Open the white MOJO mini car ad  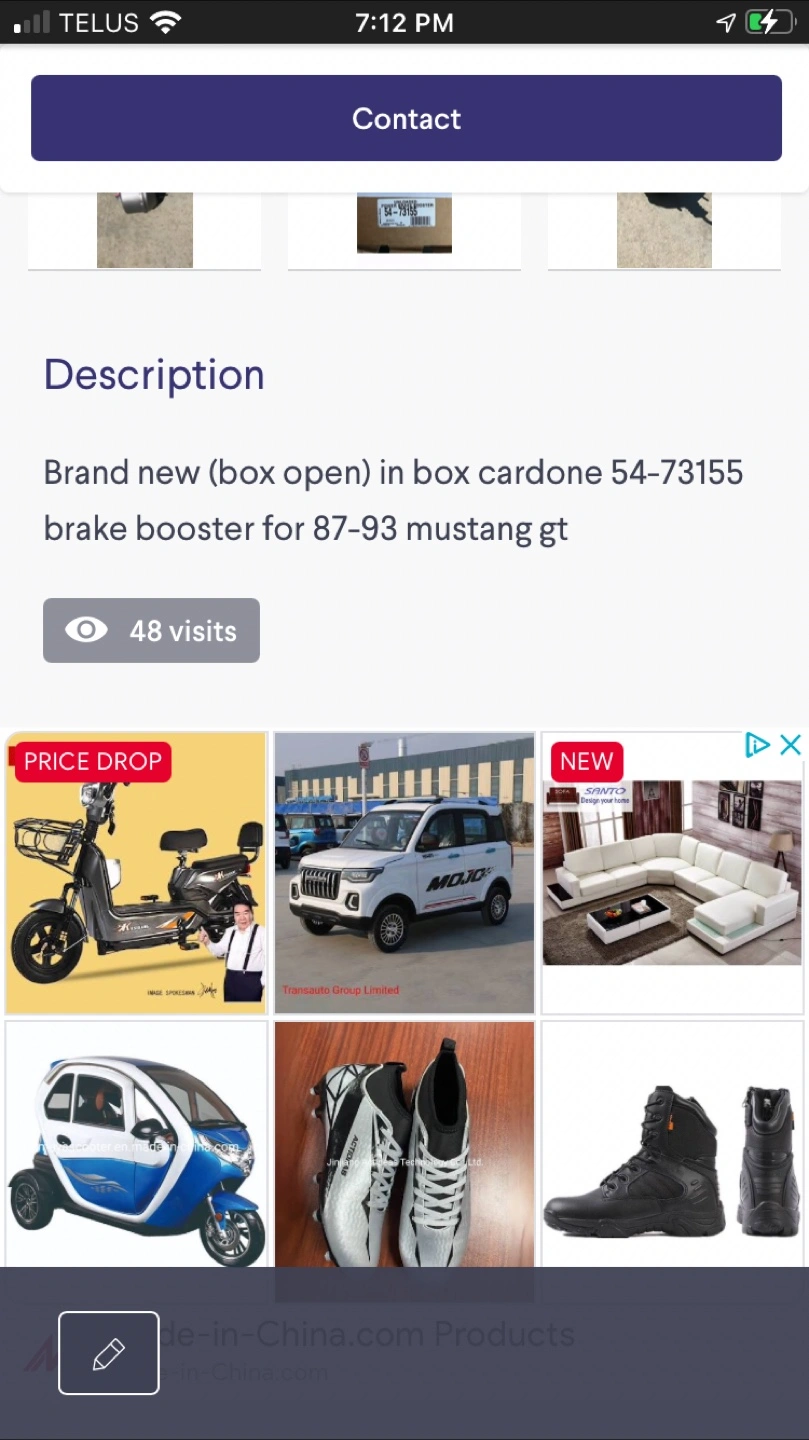pyautogui.click(x=404, y=873)
